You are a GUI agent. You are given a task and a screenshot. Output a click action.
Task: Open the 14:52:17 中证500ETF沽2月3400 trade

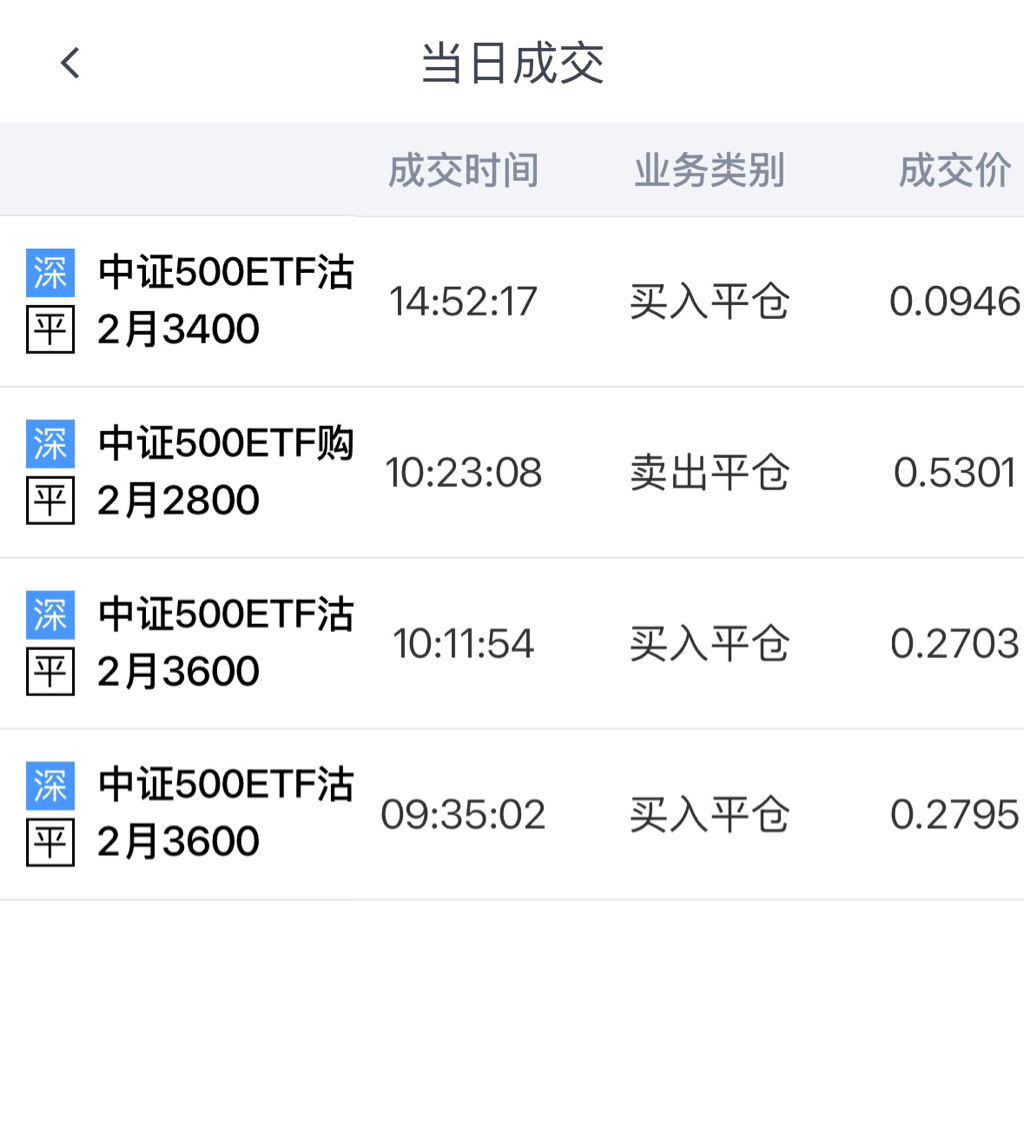coord(510,301)
